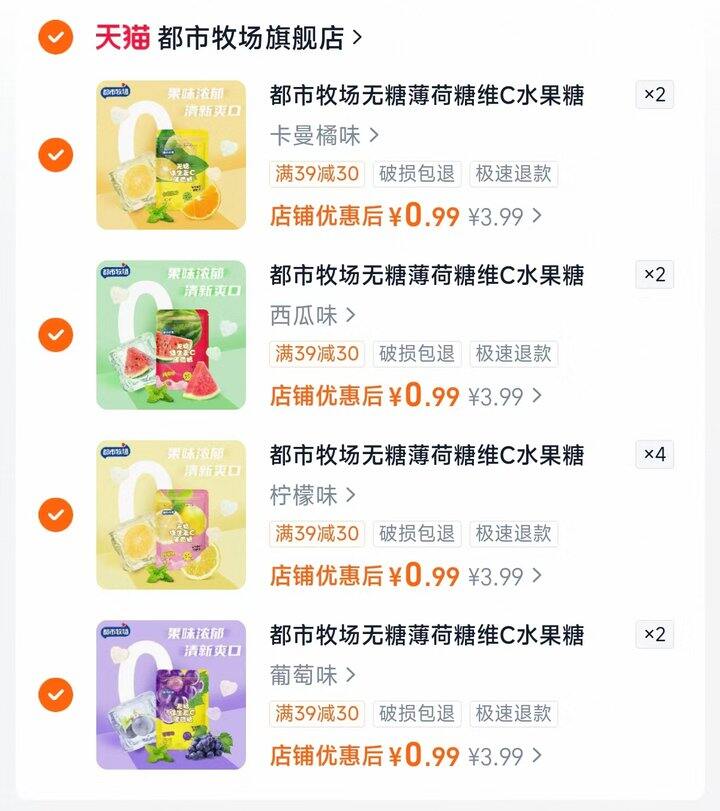Change the 葡萄味 flavor option
720x811 pixels.
(x=313, y=675)
